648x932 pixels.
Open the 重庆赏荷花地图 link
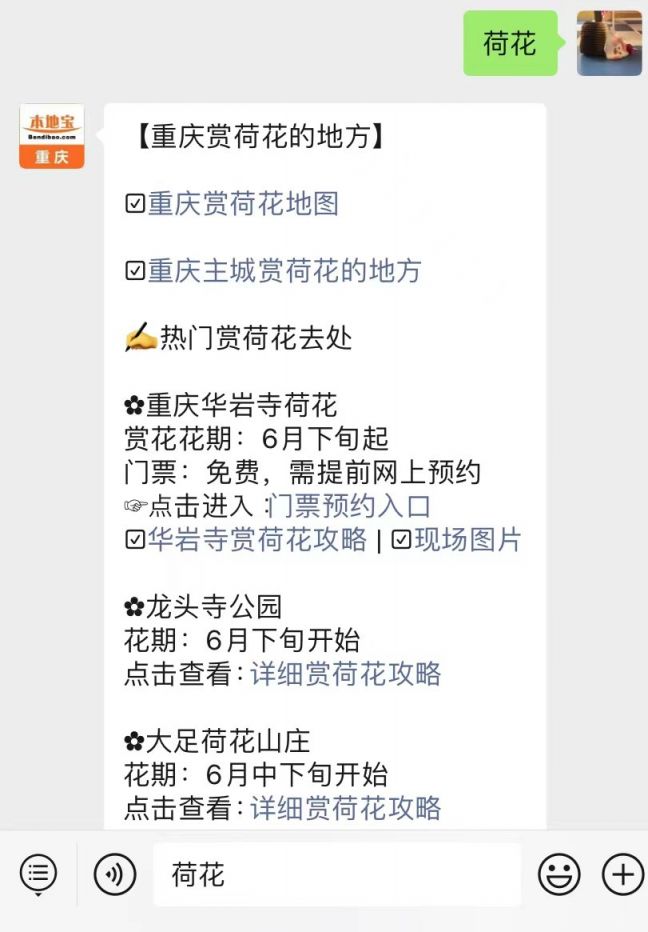pyautogui.click(x=244, y=204)
